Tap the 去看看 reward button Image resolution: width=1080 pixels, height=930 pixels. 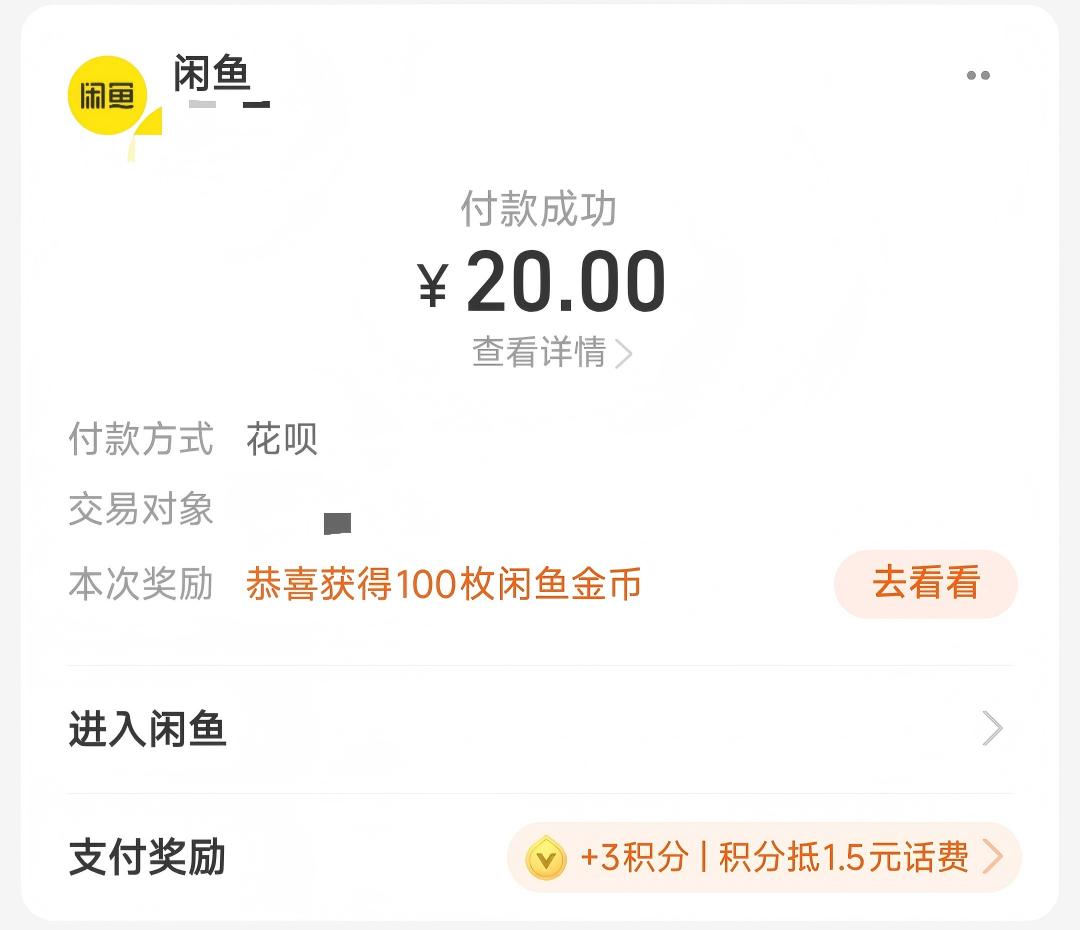tap(925, 583)
